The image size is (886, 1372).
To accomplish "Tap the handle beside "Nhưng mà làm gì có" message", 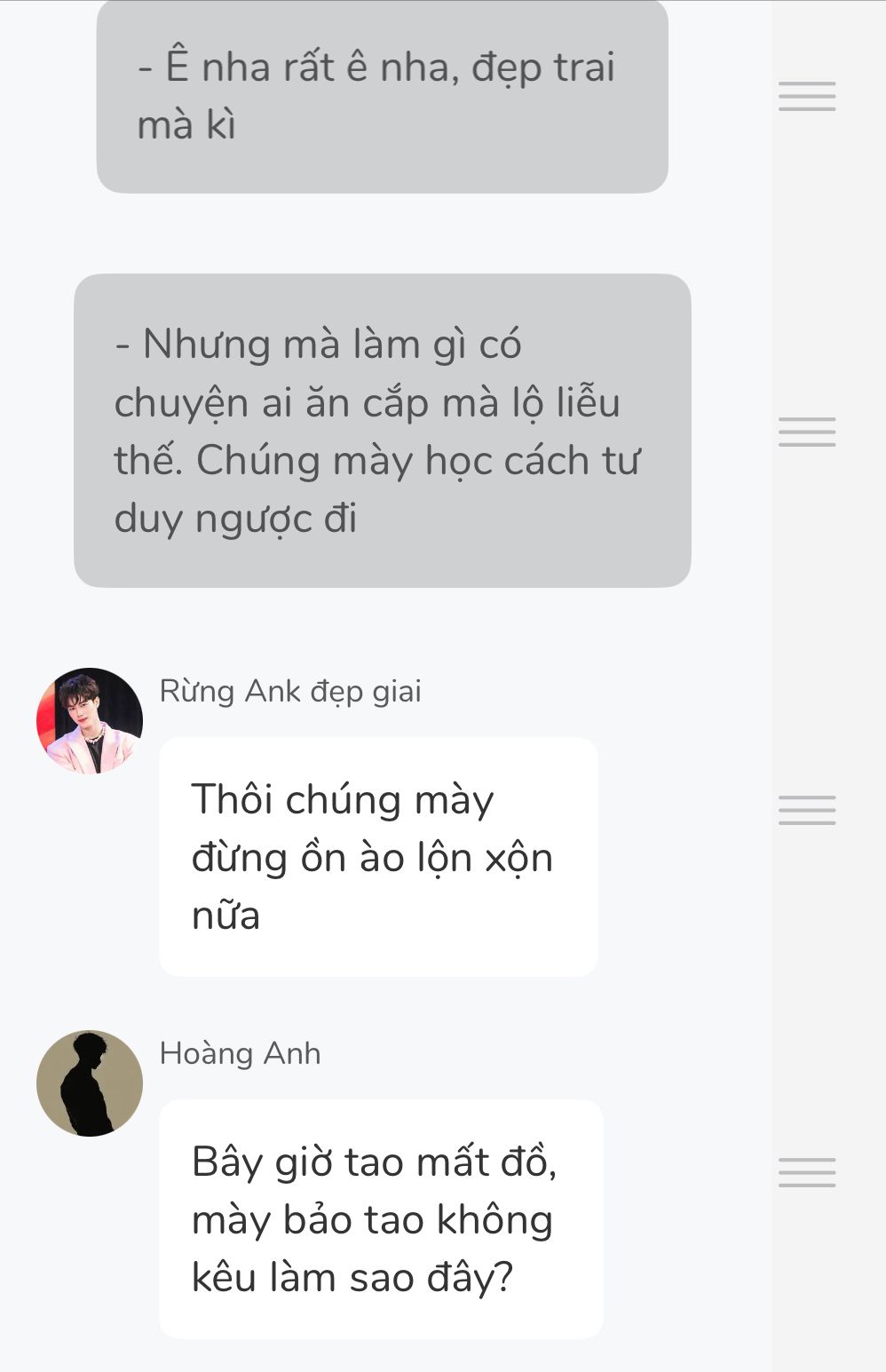I will [807, 432].
